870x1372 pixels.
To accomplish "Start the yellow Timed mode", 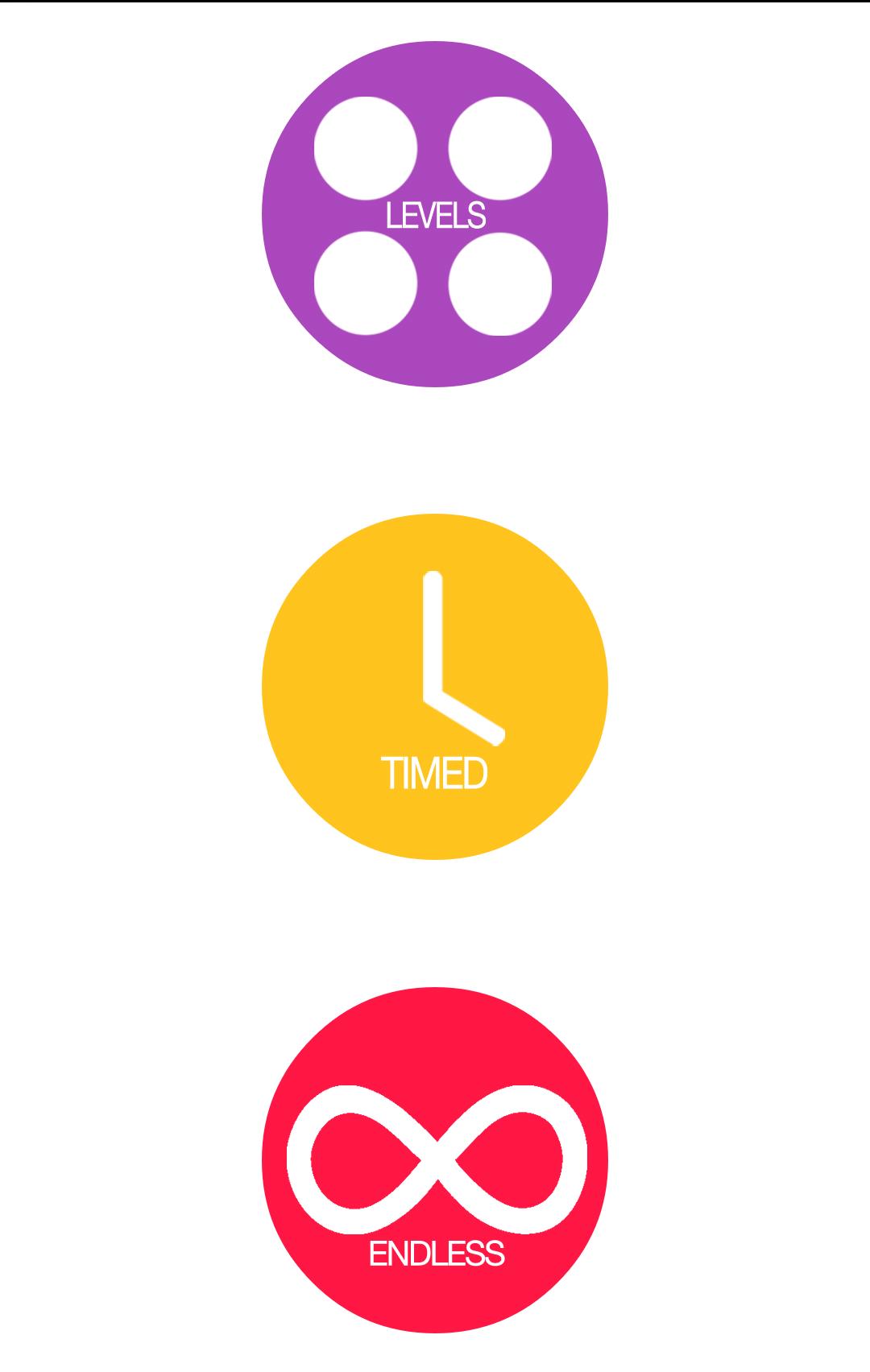I will (435, 687).
